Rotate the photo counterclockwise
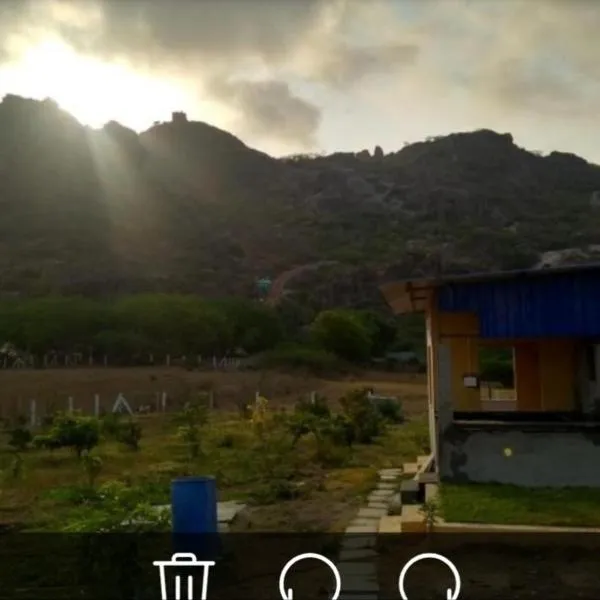Screen dimensions: 600x600 click(309, 578)
